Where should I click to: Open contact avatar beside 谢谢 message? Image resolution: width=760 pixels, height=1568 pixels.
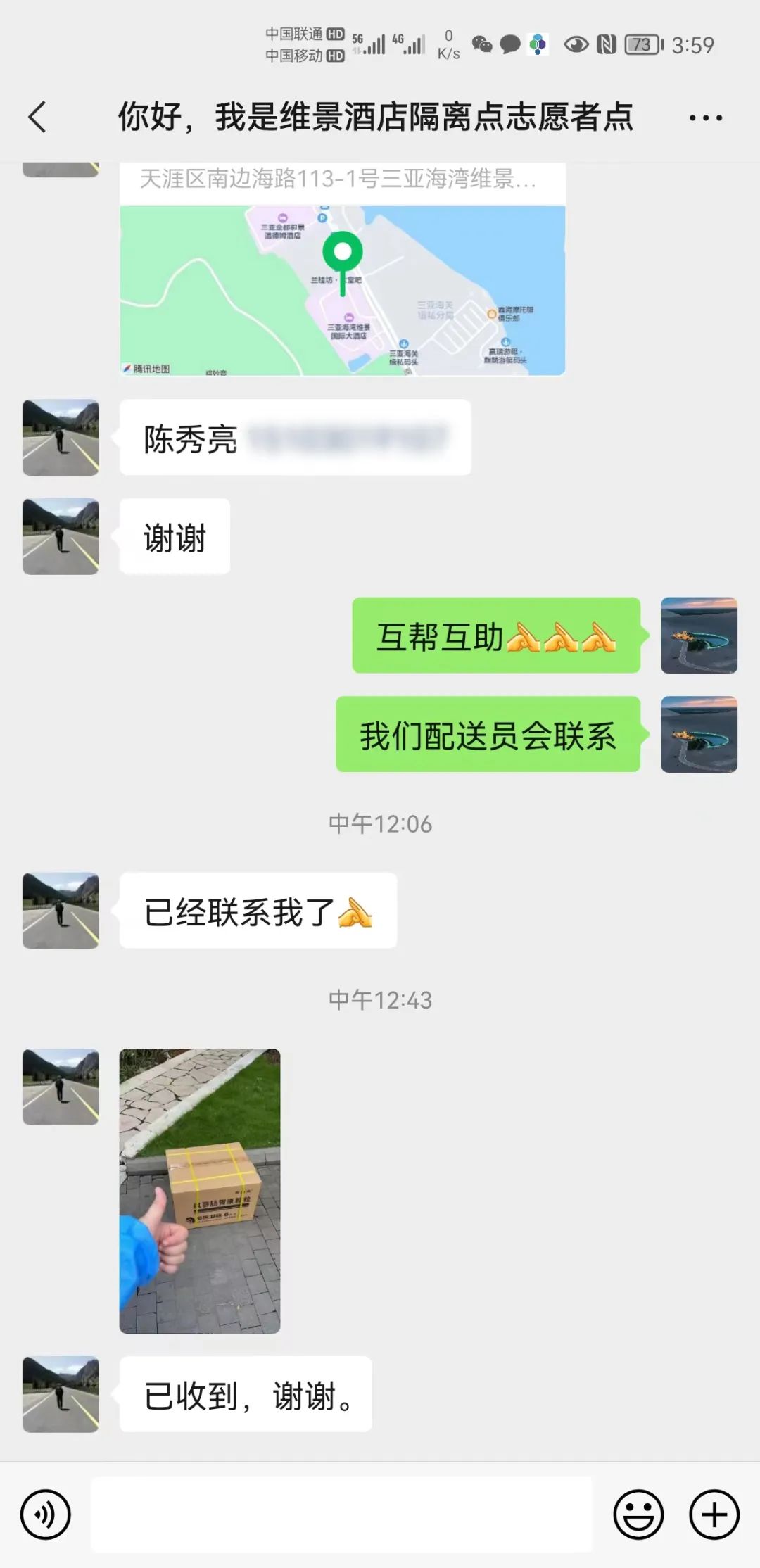coord(61,537)
